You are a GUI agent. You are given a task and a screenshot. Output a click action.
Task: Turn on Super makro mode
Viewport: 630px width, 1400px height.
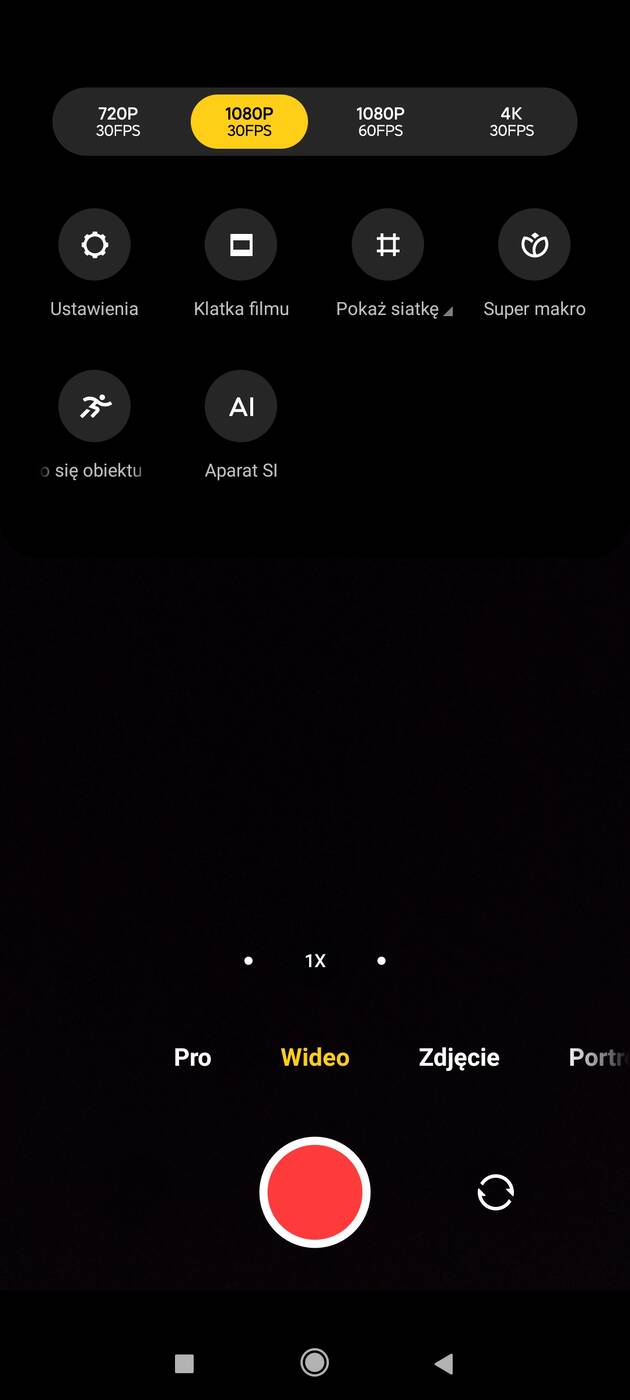pyautogui.click(x=534, y=245)
